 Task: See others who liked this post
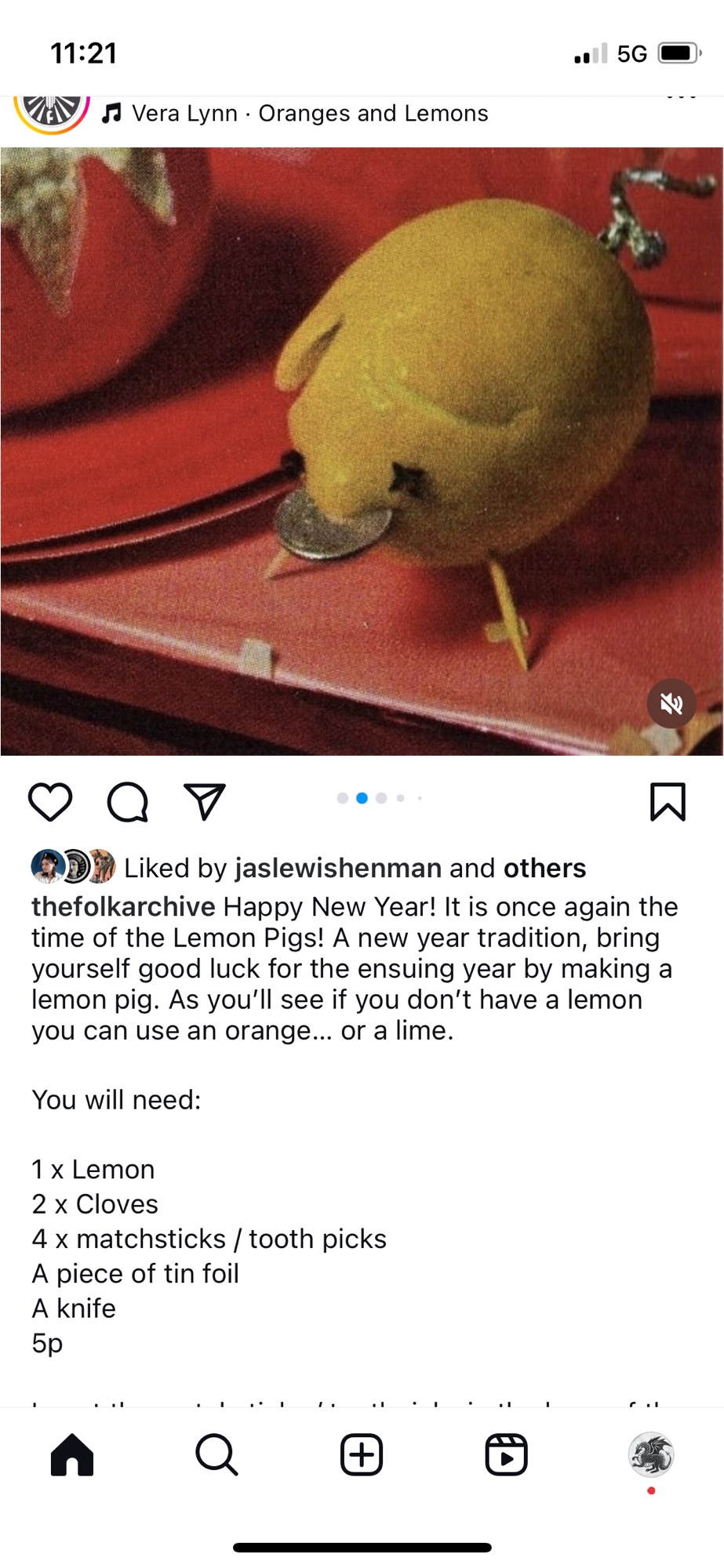(544, 868)
